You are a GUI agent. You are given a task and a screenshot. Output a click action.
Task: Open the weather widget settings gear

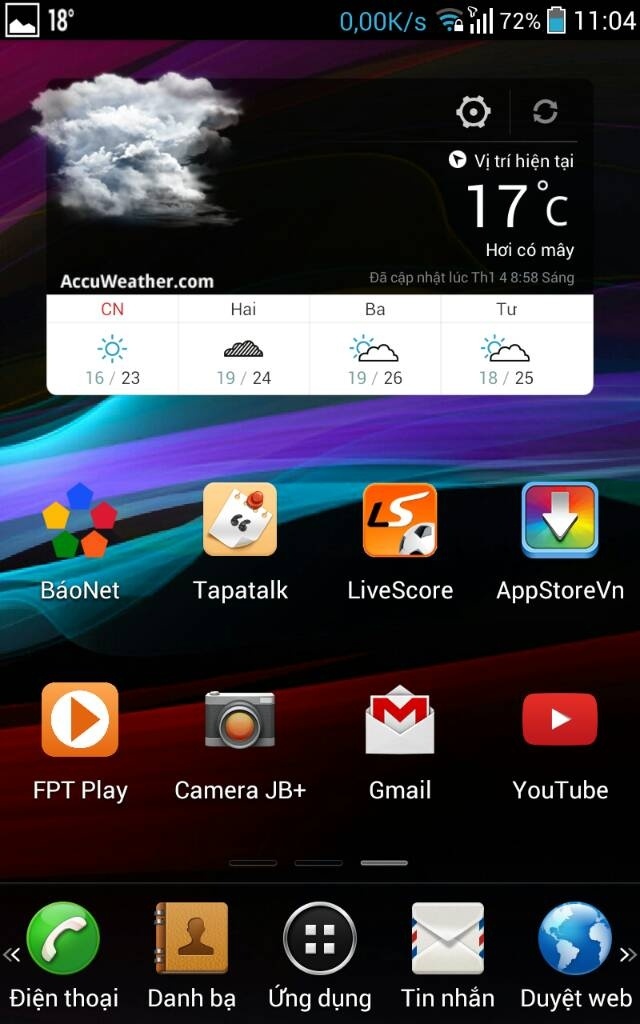pyautogui.click(x=473, y=112)
